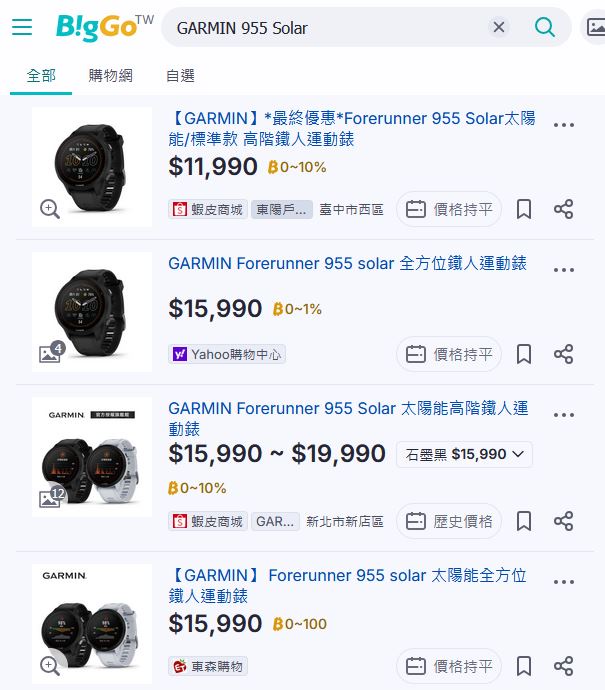Image resolution: width=605 pixels, height=690 pixels.
Task: Bookmark the $11,990 listing
Action: click(x=524, y=210)
